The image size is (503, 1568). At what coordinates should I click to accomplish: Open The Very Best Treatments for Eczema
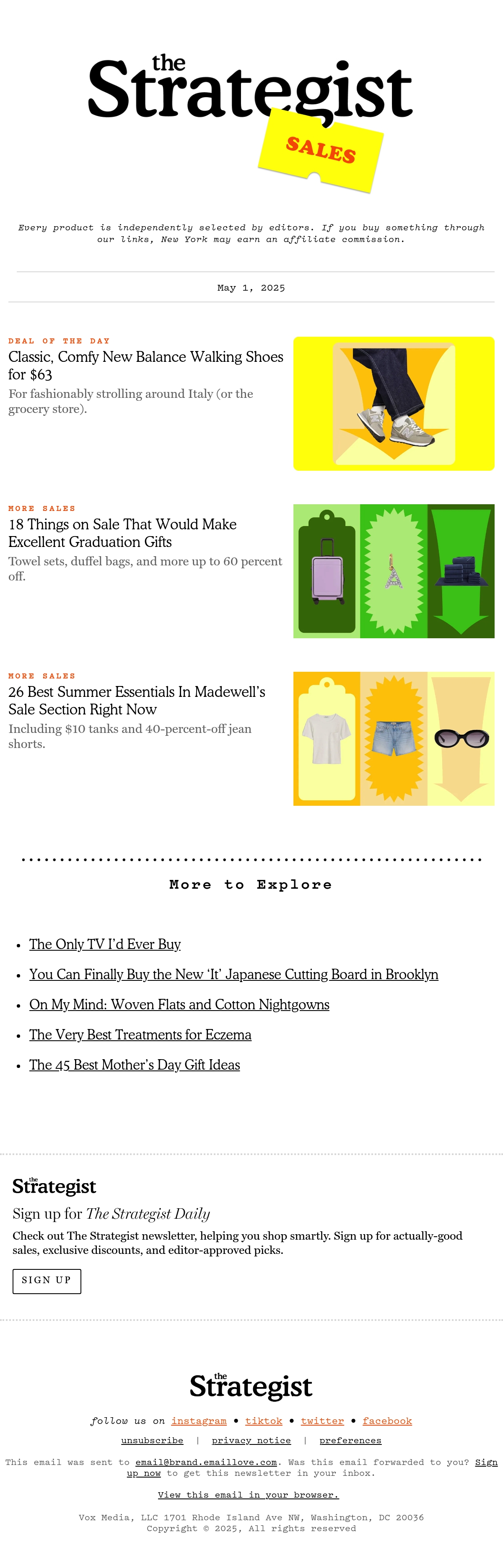[140, 1035]
